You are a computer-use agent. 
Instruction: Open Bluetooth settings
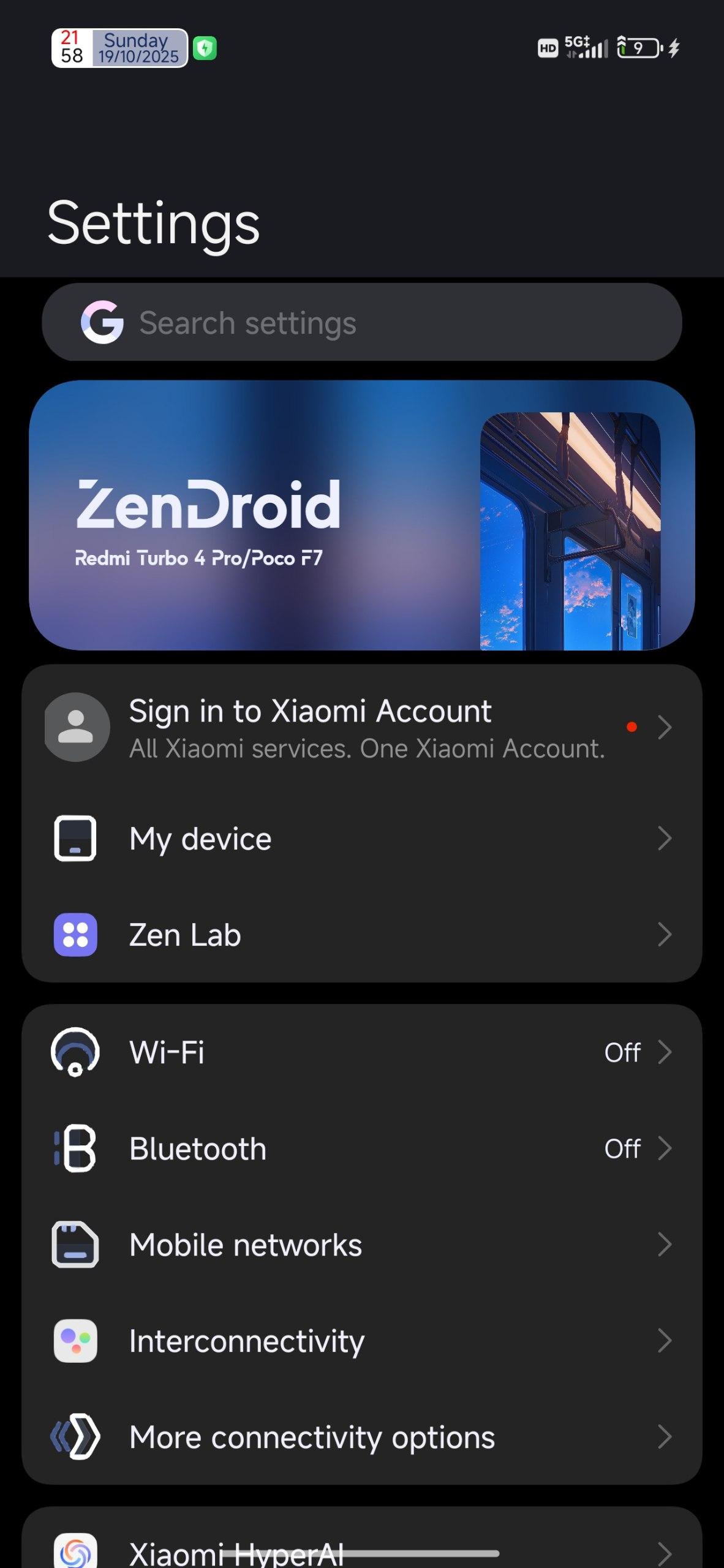[x=361, y=1148]
